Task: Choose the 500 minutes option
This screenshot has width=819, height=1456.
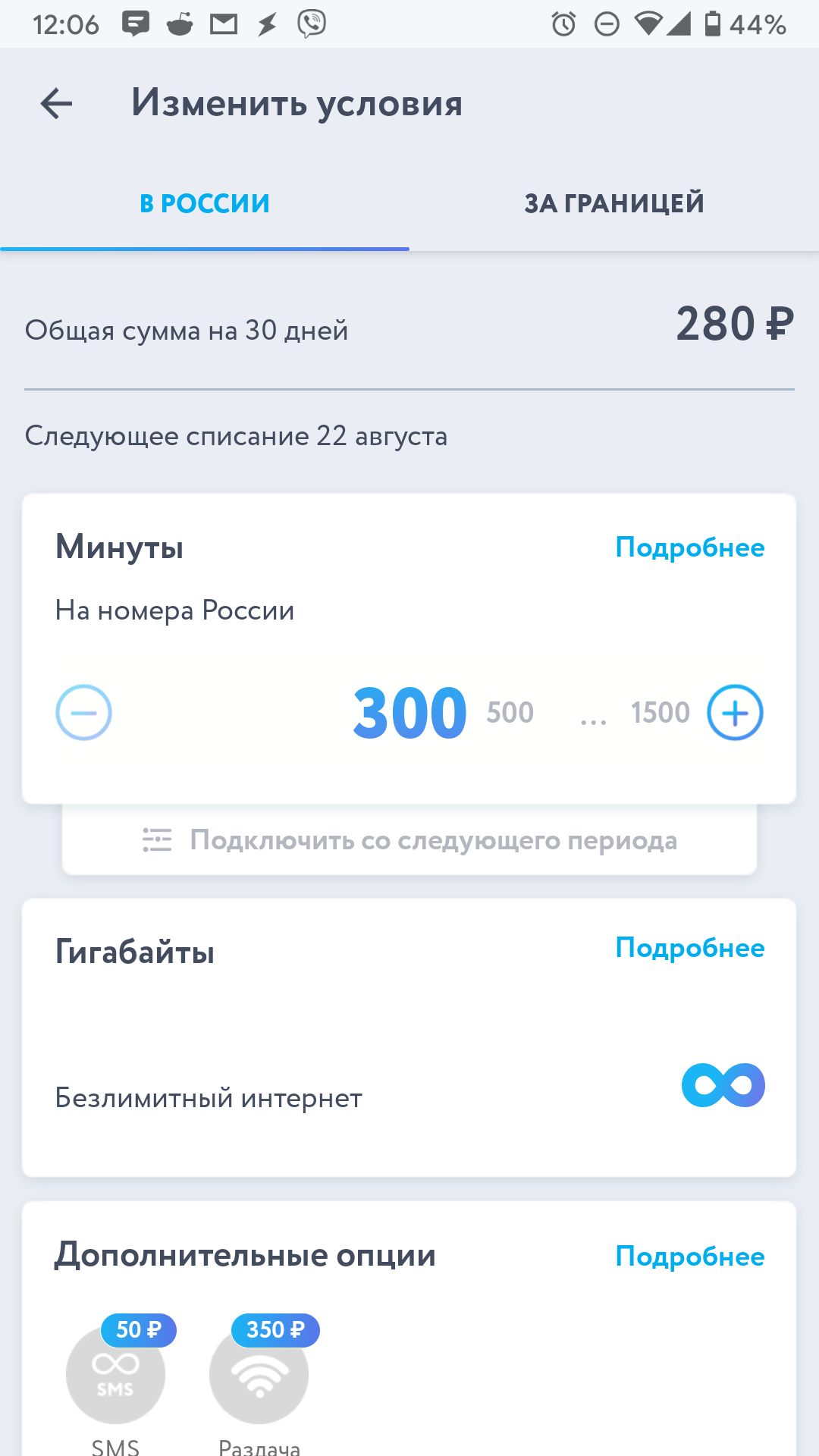Action: (510, 713)
